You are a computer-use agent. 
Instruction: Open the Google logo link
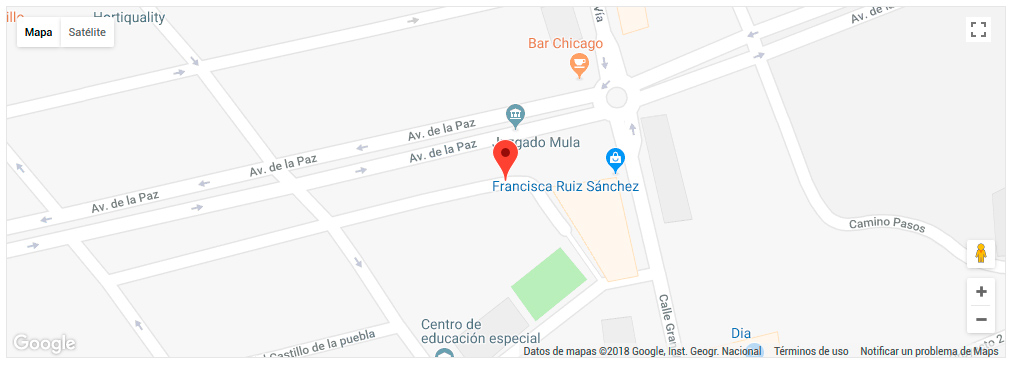pos(44,343)
